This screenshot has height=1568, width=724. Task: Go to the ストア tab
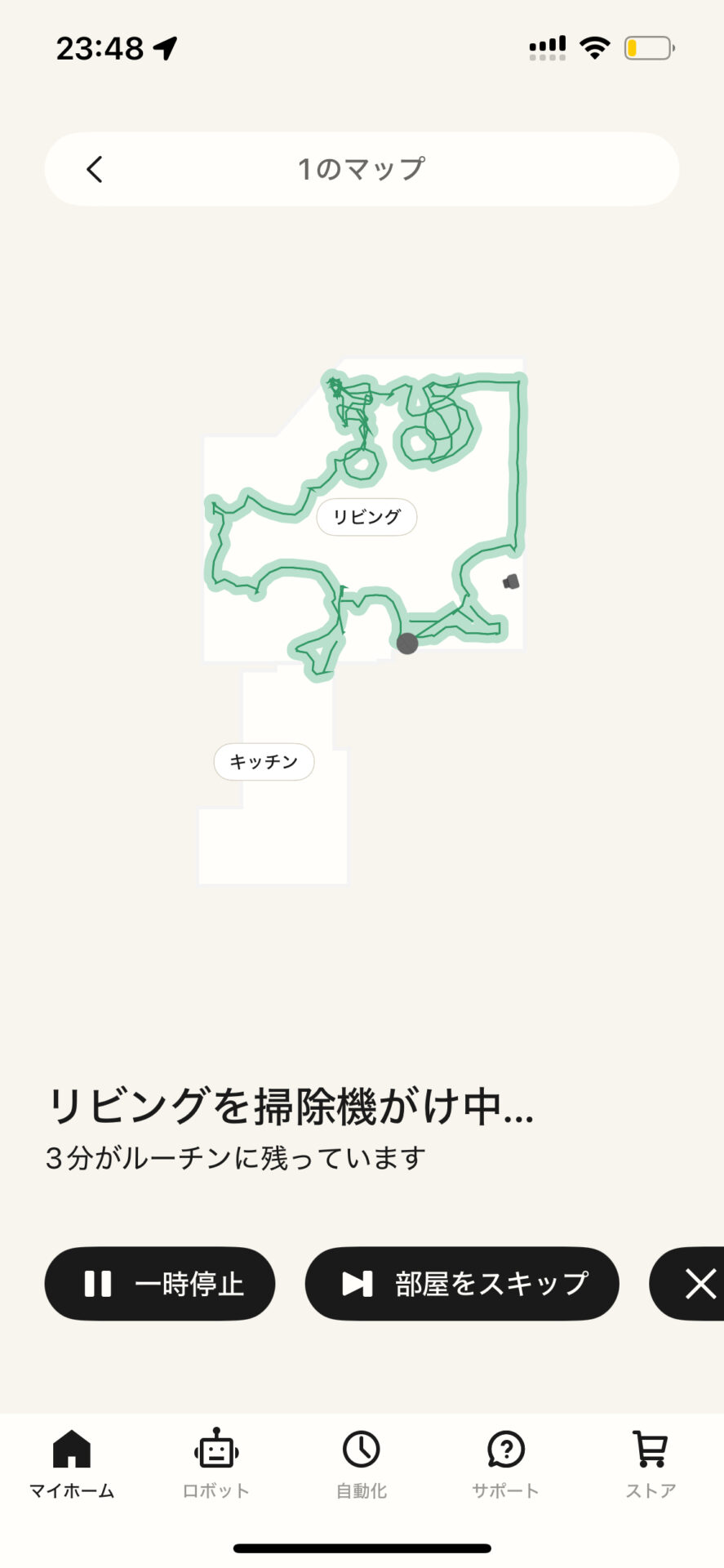point(651,1464)
